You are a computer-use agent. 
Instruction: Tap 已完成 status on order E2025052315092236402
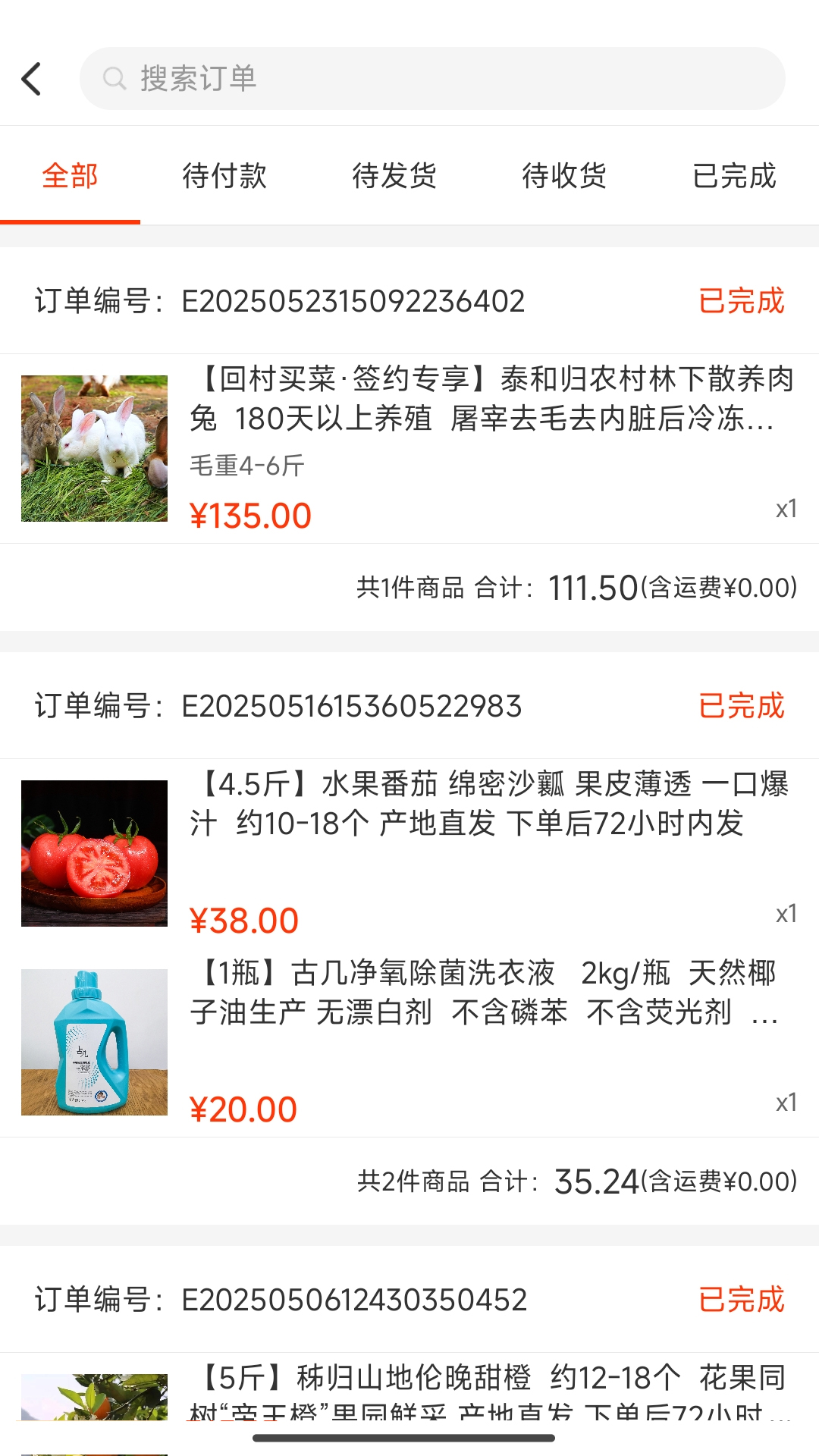click(x=741, y=301)
